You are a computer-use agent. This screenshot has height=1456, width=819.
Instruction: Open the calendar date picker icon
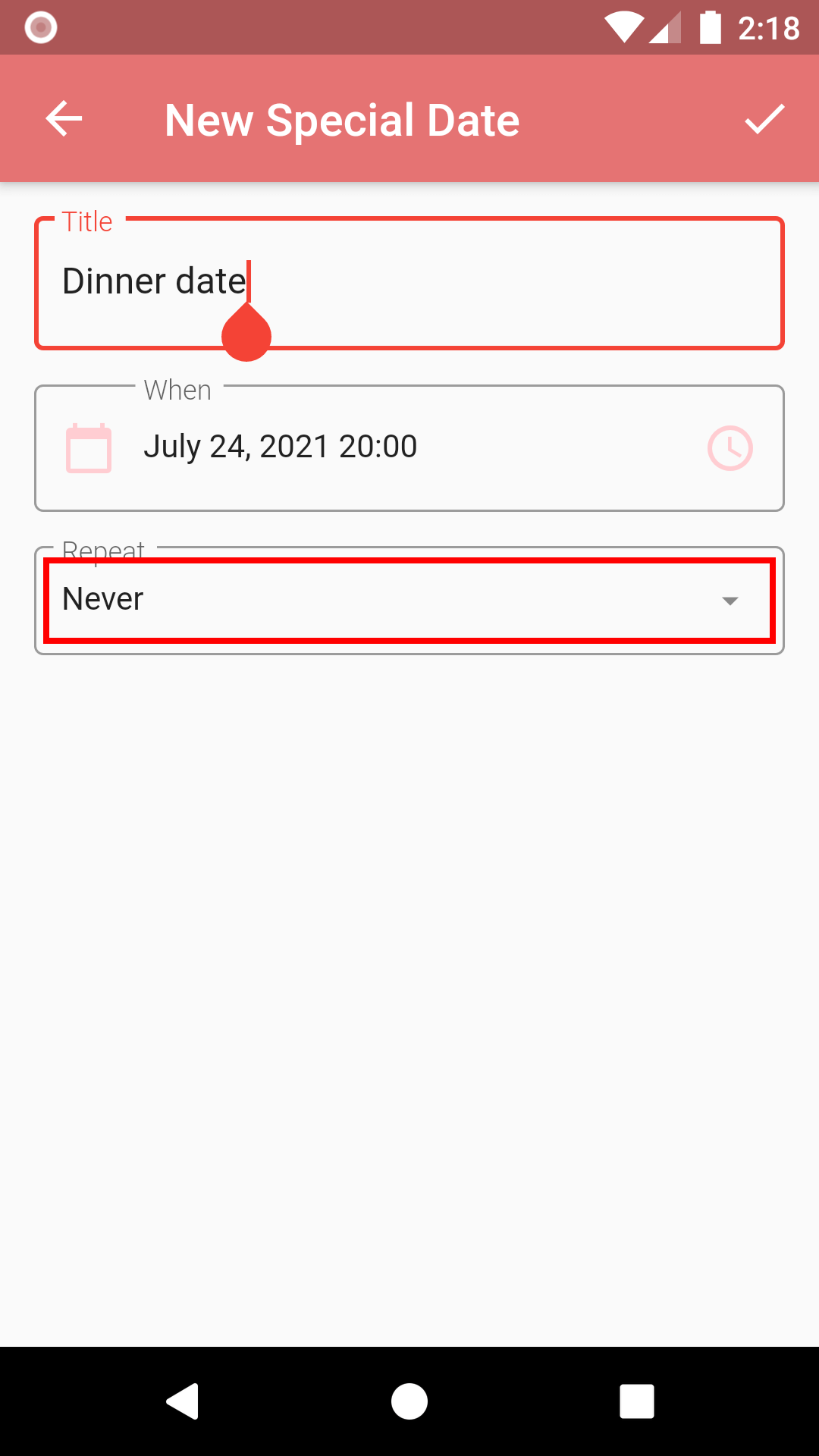point(89,448)
